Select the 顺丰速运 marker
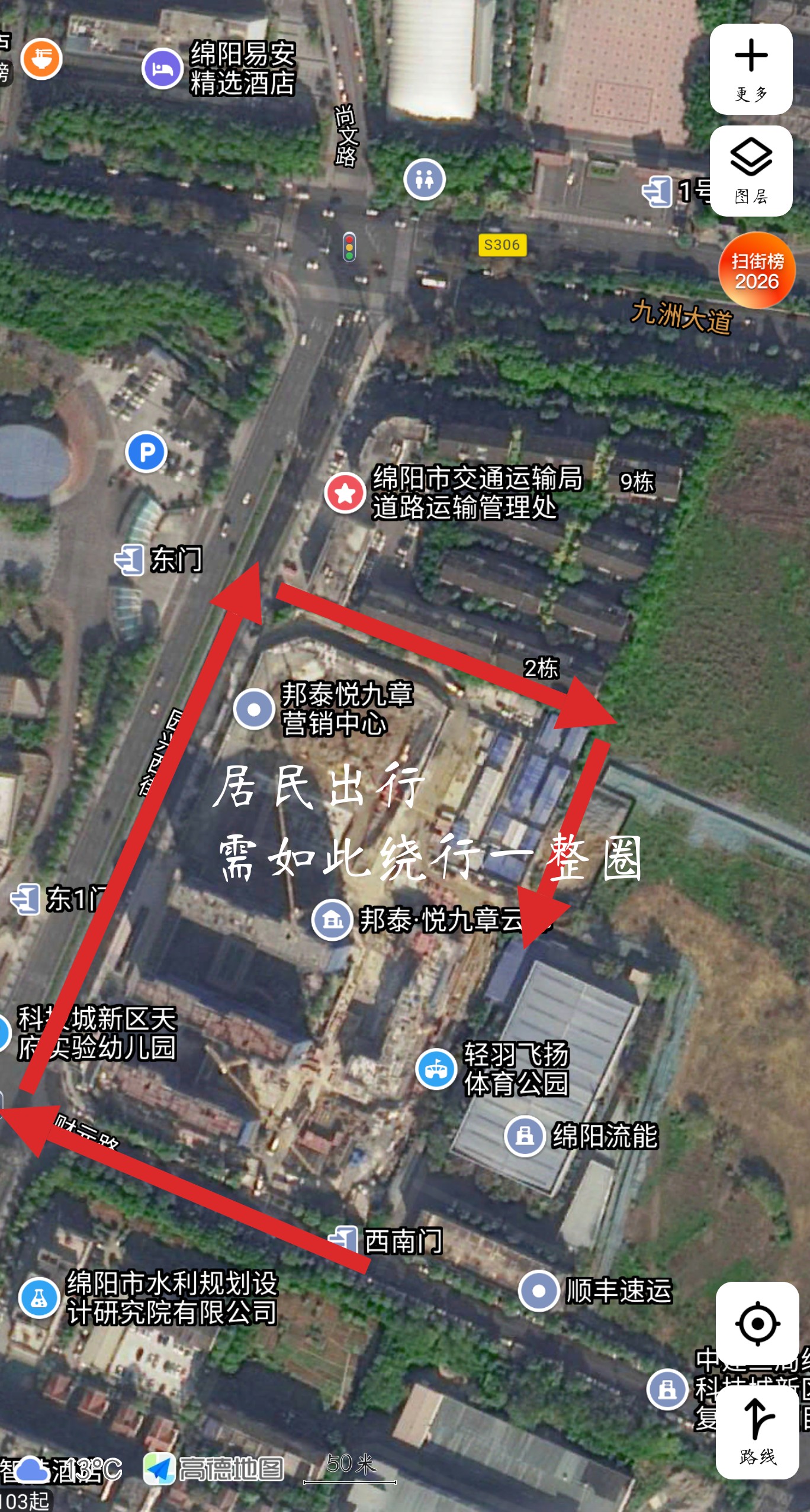The height and width of the screenshot is (1512, 810). pos(539,1291)
